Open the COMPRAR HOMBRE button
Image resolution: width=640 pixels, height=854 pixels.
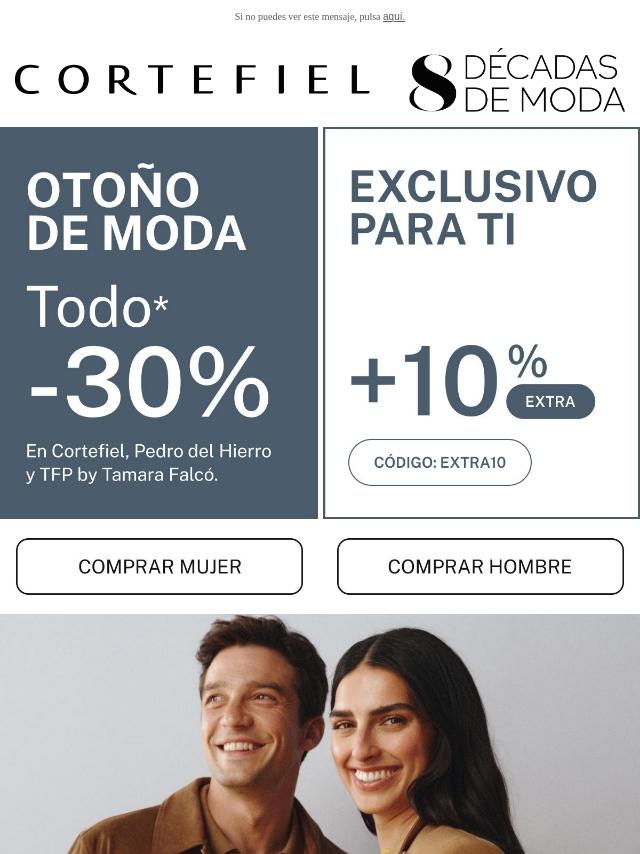coord(480,567)
